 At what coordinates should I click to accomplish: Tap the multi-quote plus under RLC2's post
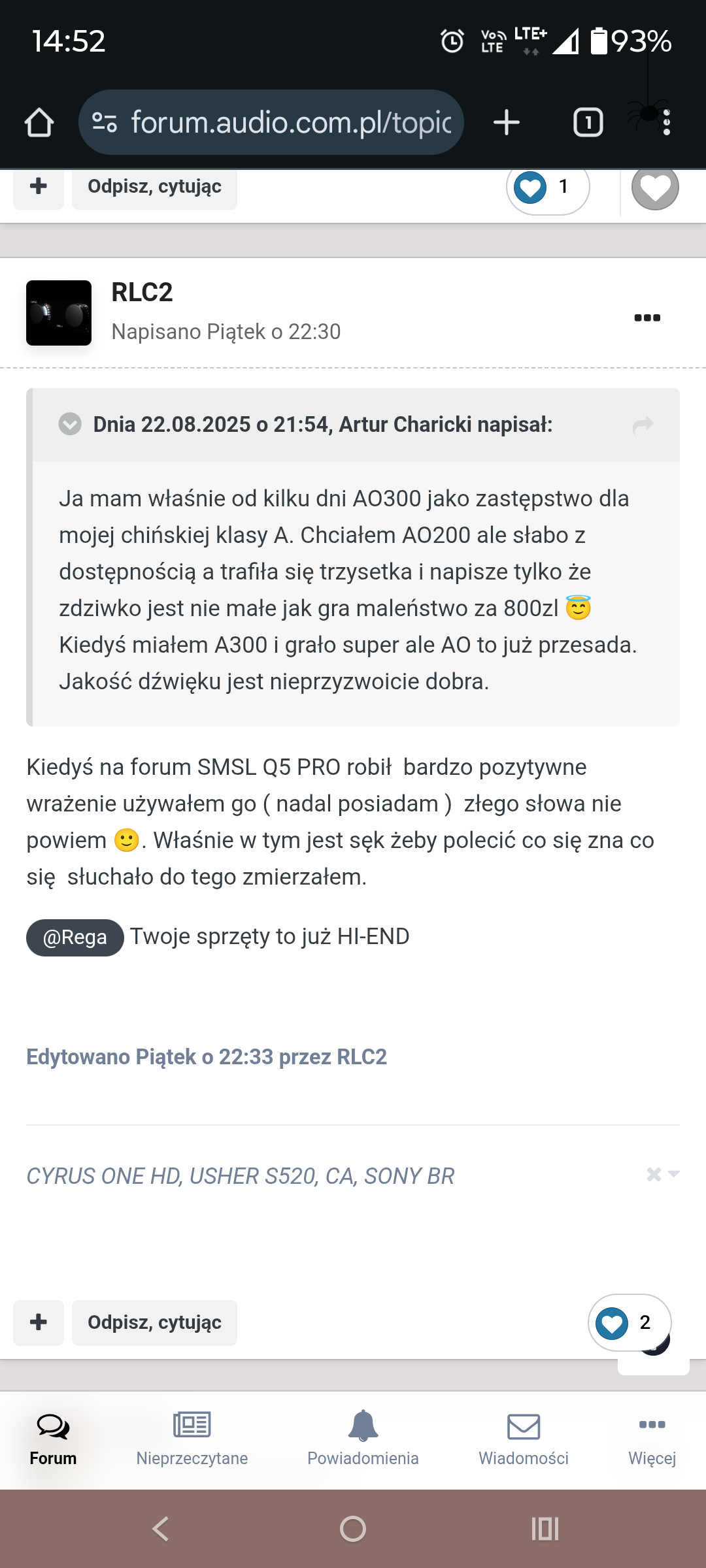click(39, 1323)
